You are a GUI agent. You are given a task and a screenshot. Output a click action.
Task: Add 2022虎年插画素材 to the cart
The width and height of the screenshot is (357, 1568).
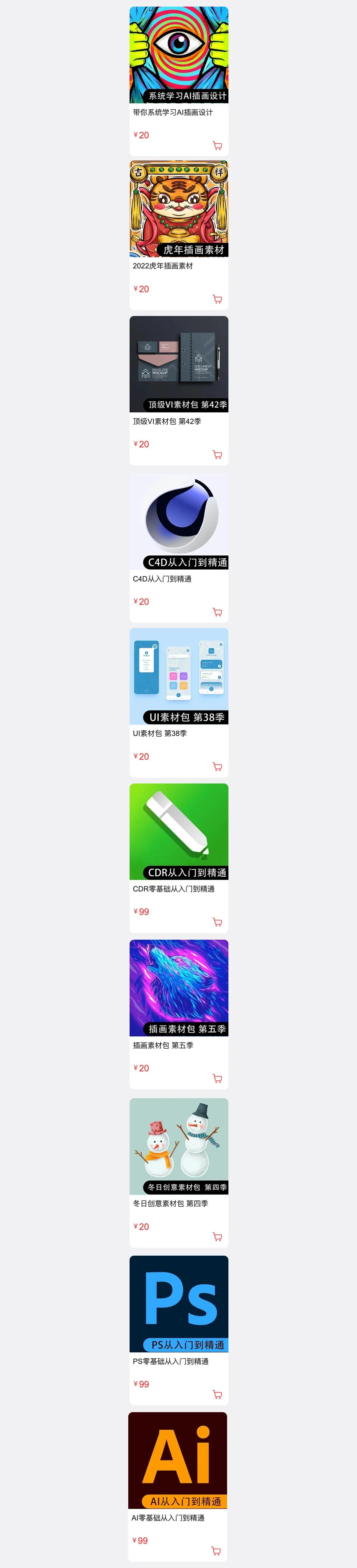[x=218, y=299]
